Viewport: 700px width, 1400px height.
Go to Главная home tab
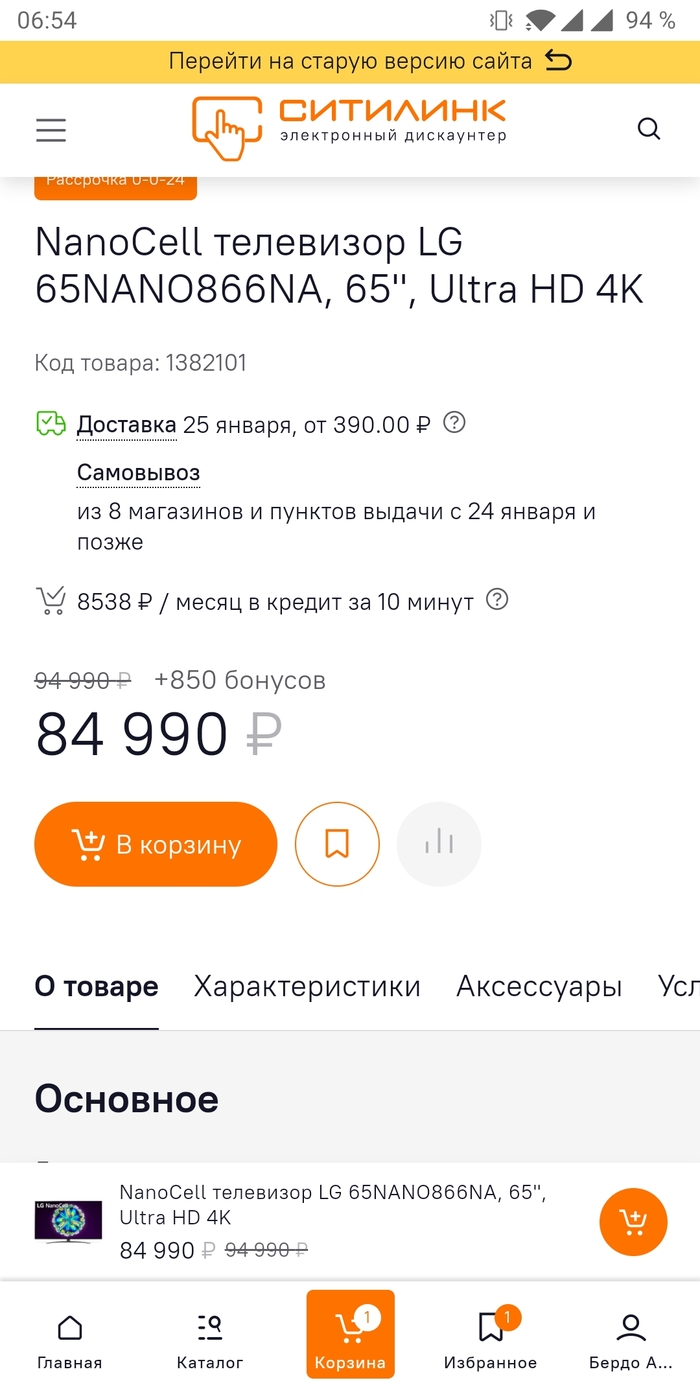[x=70, y=1340]
